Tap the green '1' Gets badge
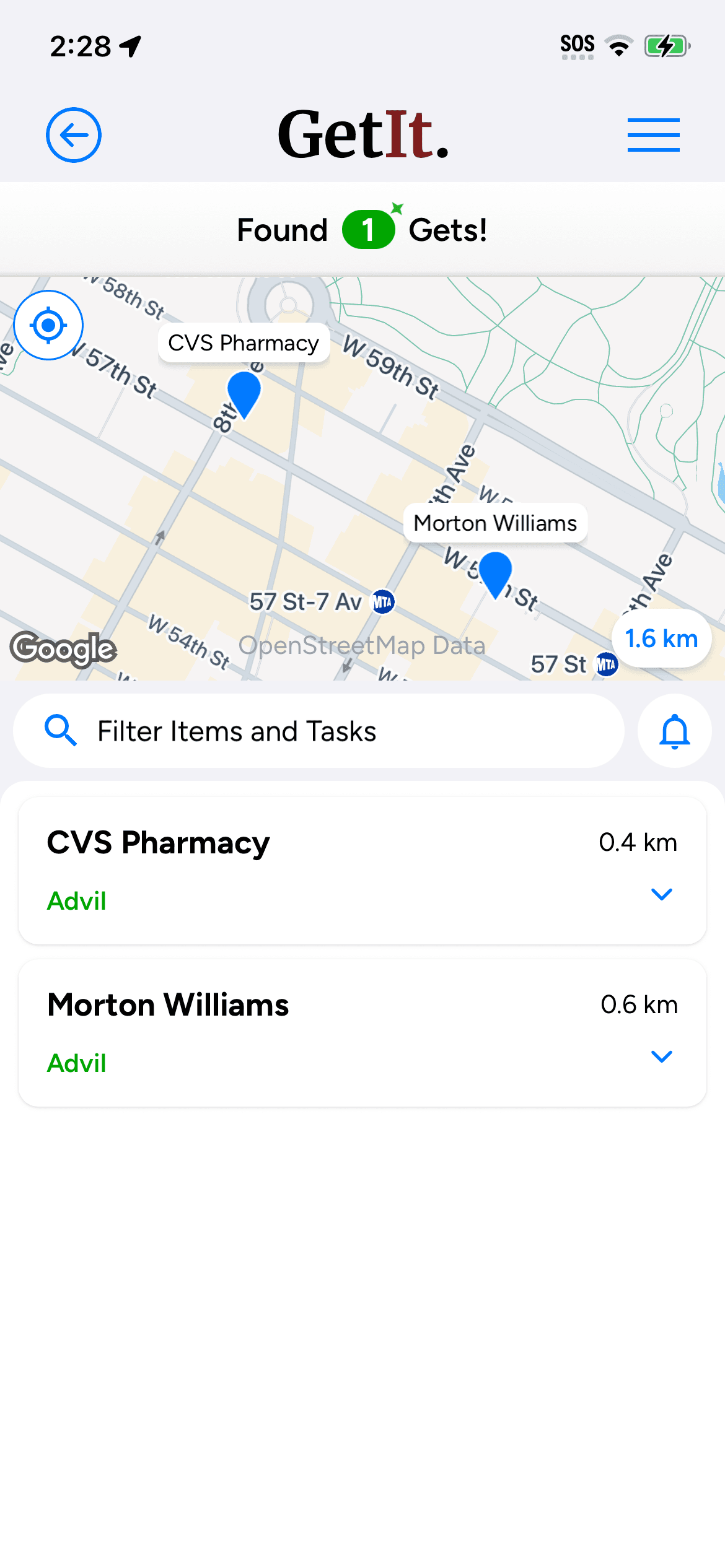Screen dimensions: 725x1568 368,229
